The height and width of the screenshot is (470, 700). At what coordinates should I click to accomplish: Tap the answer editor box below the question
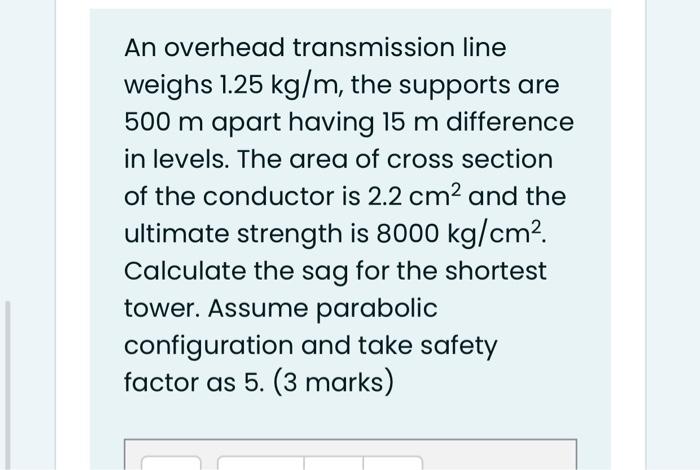click(500, 455)
